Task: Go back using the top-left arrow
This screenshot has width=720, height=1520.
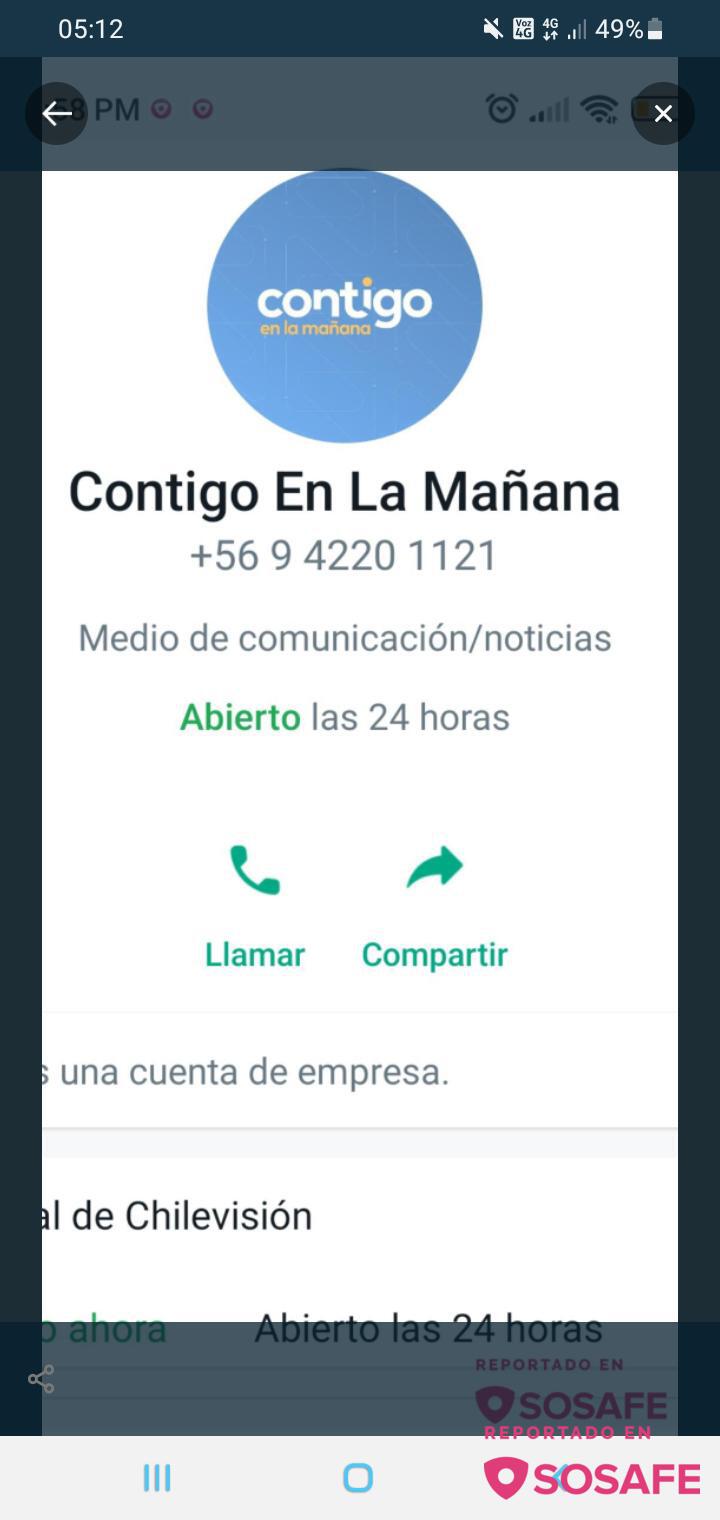Action: point(56,113)
